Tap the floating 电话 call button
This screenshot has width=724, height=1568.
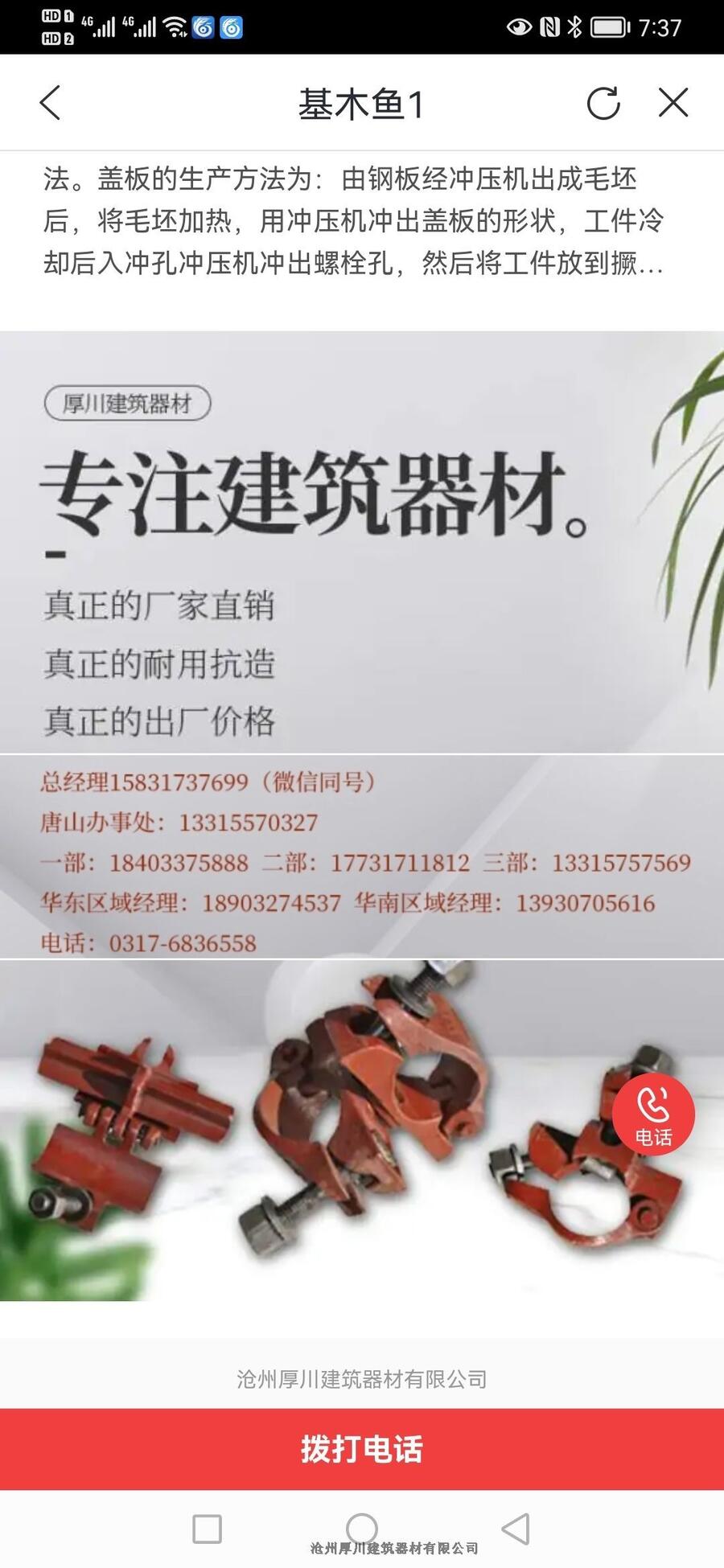pyautogui.click(x=653, y=1115)
